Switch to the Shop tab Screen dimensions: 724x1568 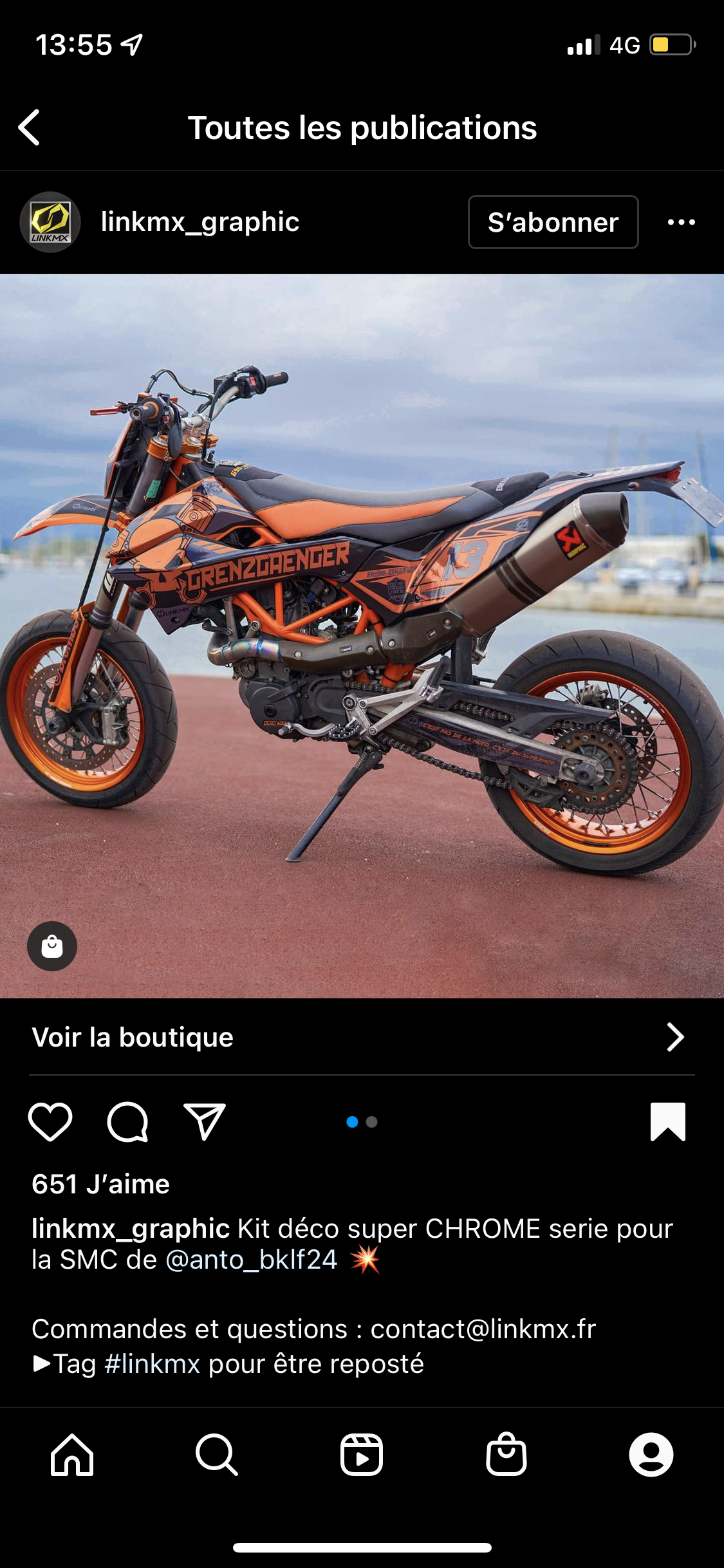(x=506, y=1455)
